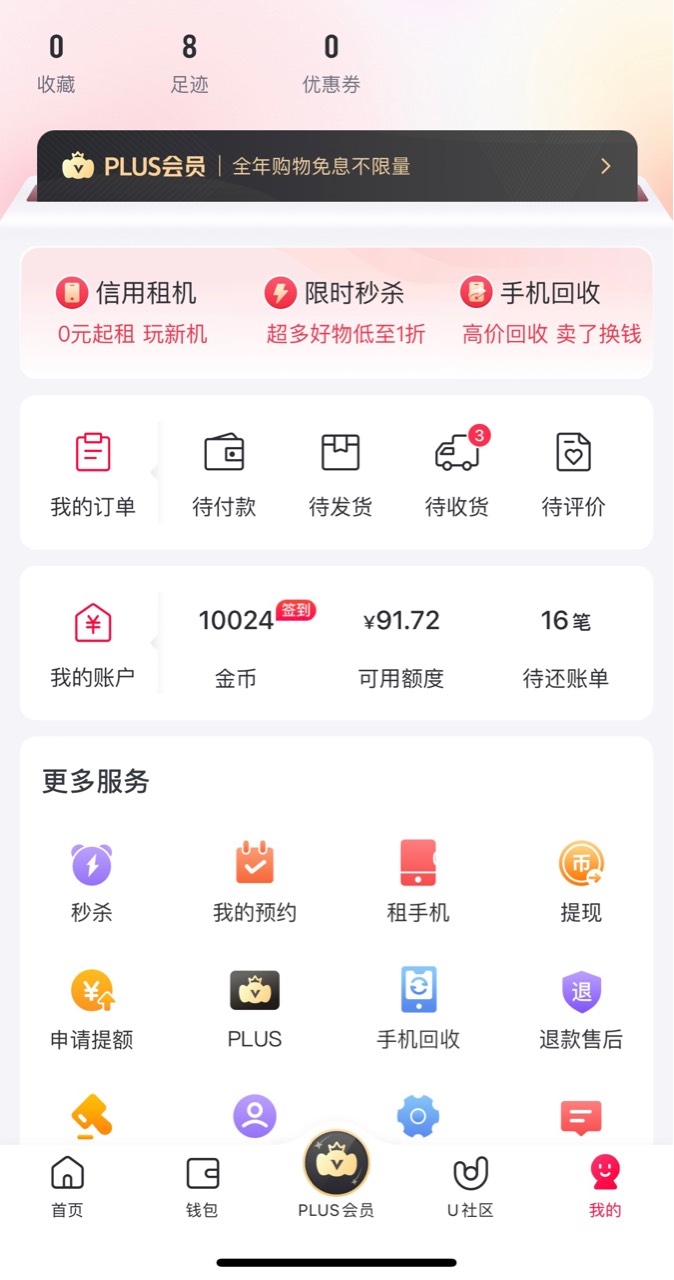Go to the U社区 tab
The height and width of the screenshot is (1280, 674).
(x=470, y=1187)
